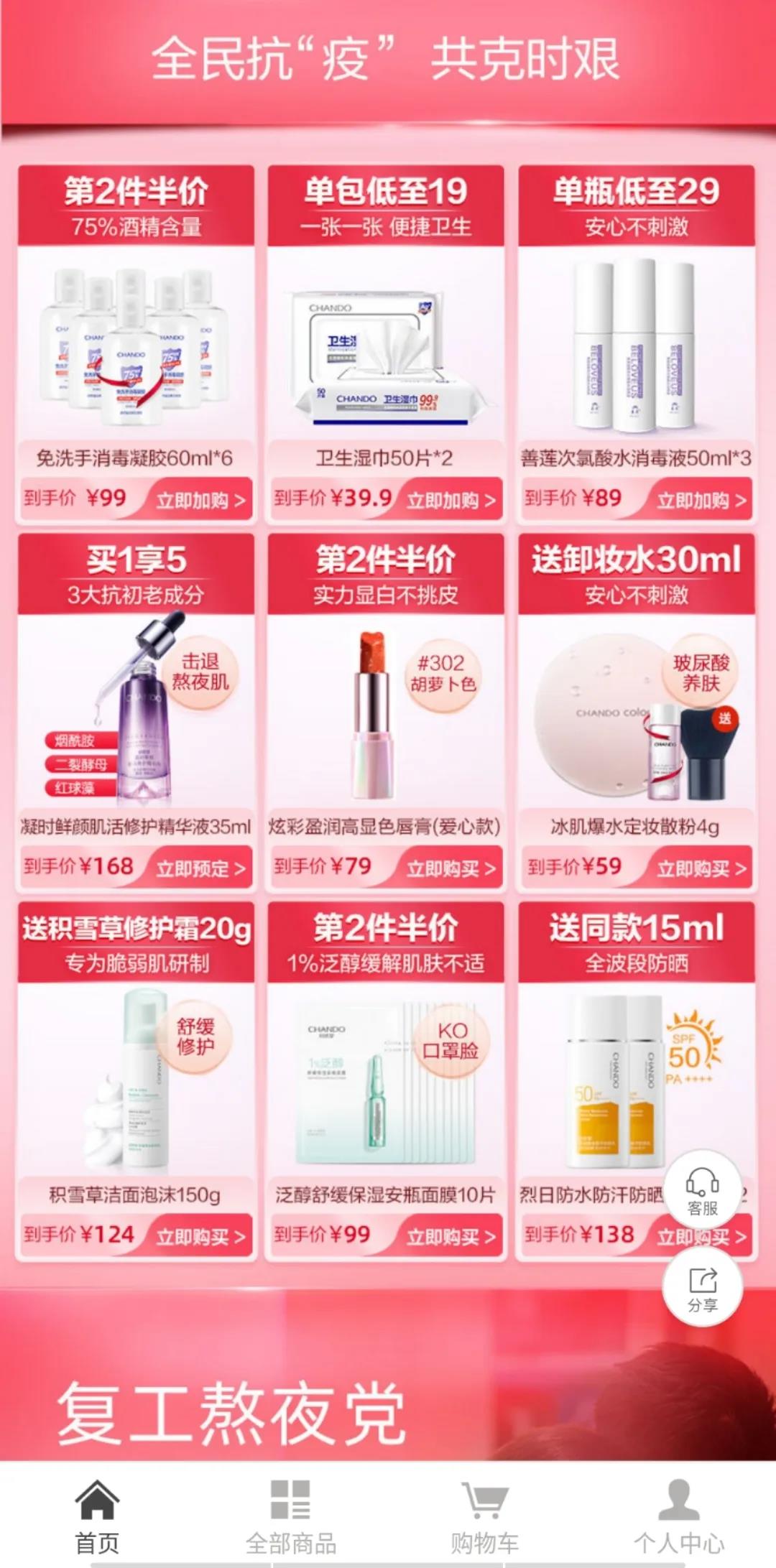Open 客服 customer service chat

tap(702, 1190)
